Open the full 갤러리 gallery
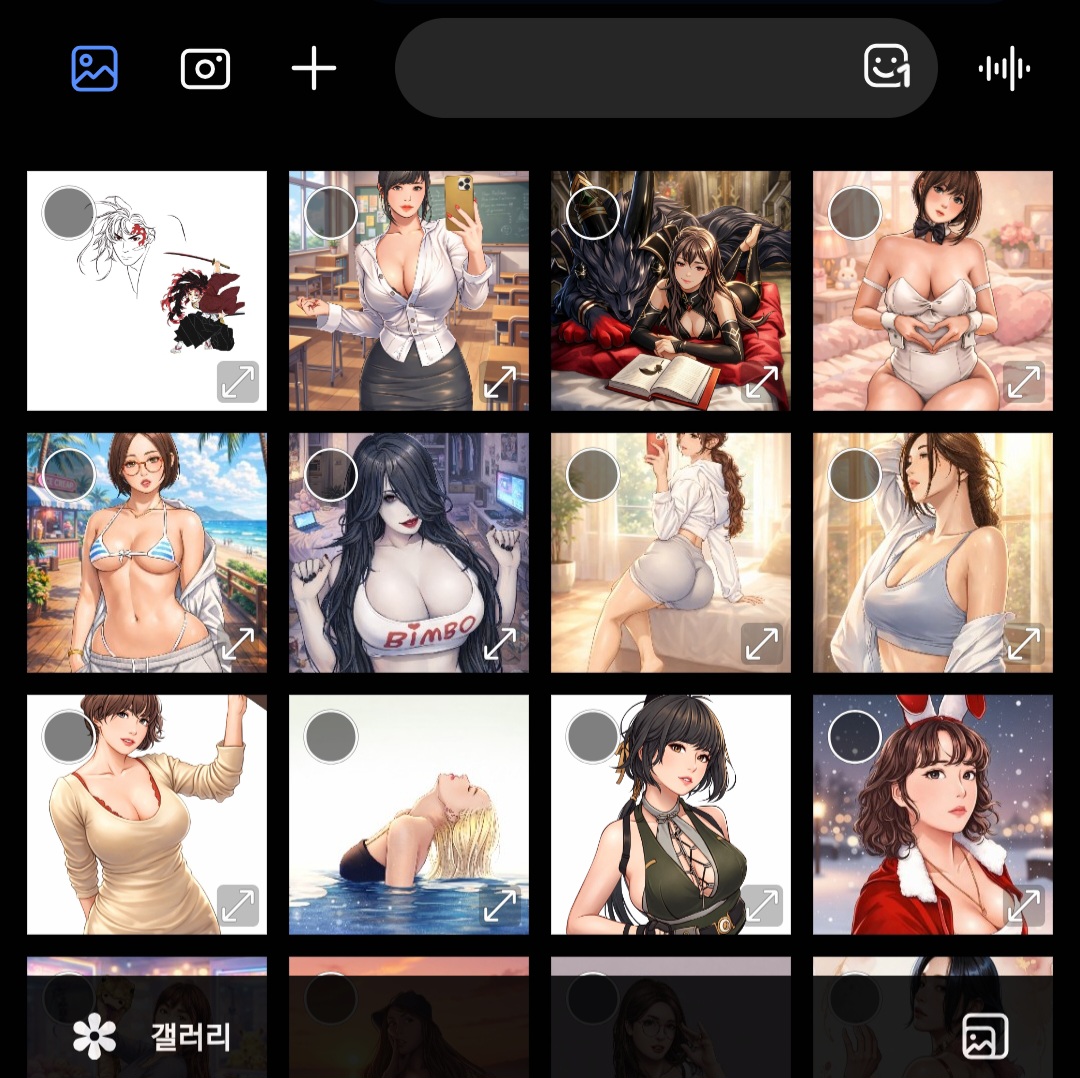Viewport: 1080px width, 1078px height. coord(152,1036)
